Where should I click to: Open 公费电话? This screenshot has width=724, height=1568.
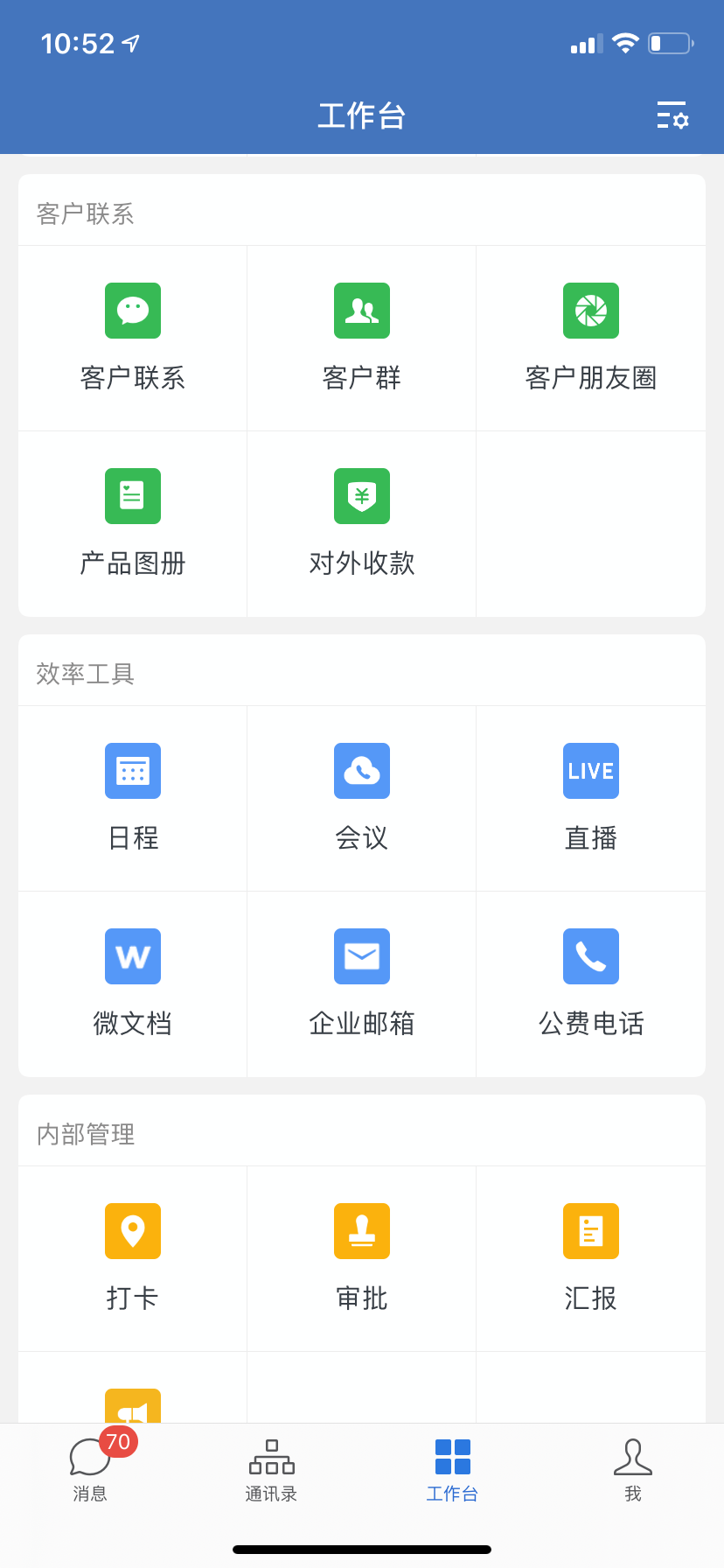(591, 984)
